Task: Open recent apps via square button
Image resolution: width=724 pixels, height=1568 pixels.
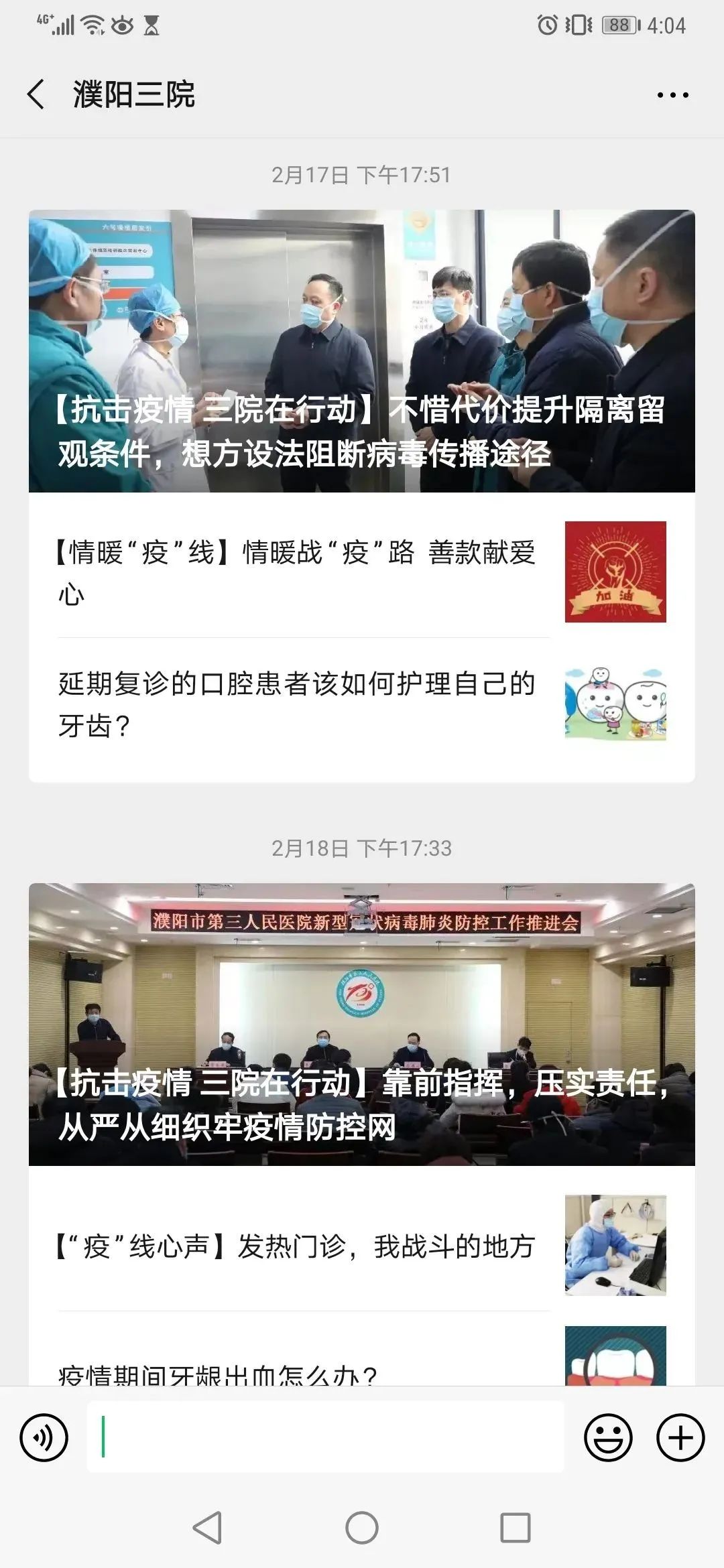Action: [x=515, y=1528]
